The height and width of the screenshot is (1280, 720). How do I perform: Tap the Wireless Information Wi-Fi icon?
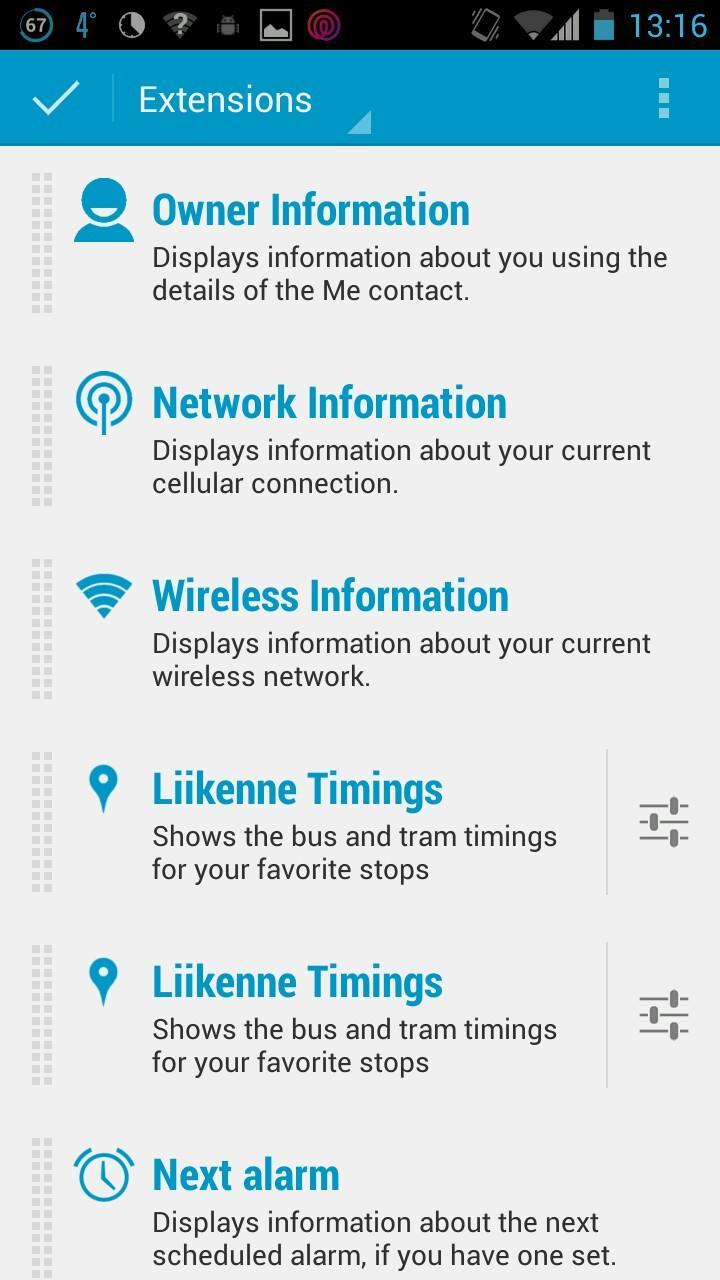click(103, 594)
